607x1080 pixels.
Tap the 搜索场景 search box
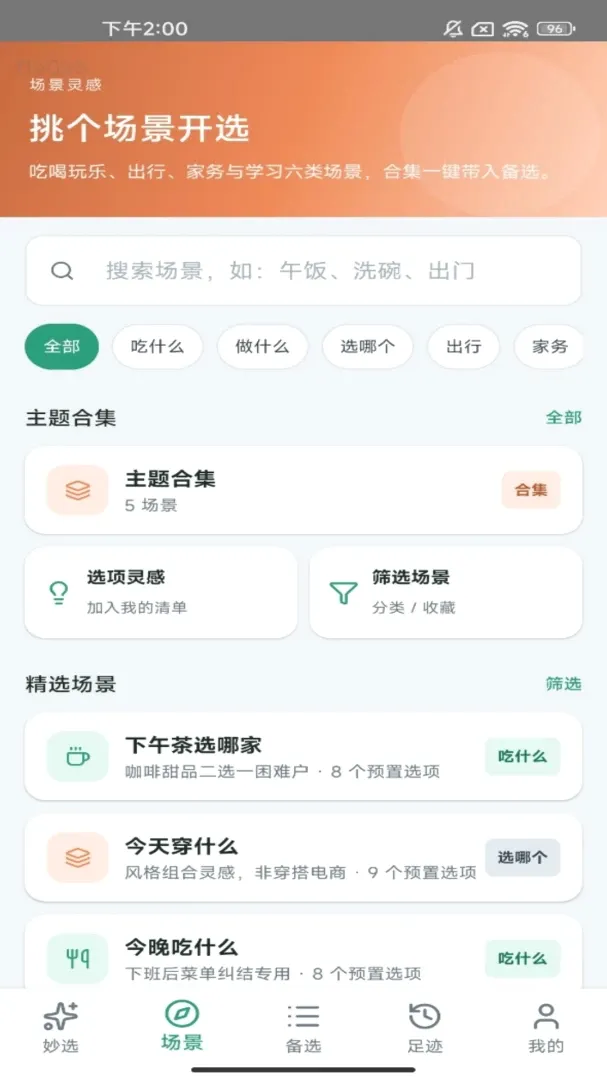(x=303, y=271)
